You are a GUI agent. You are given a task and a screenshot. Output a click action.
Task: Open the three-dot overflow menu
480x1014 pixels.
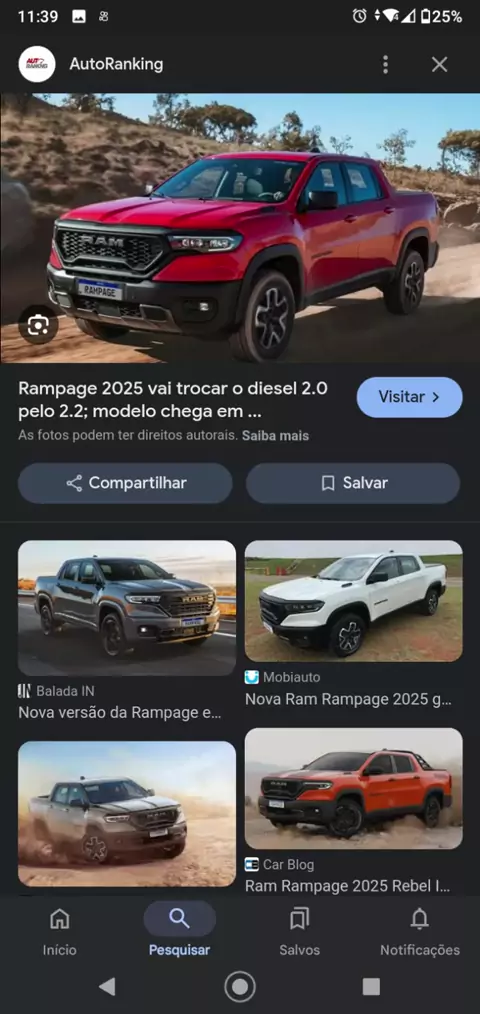coord(386,64)
